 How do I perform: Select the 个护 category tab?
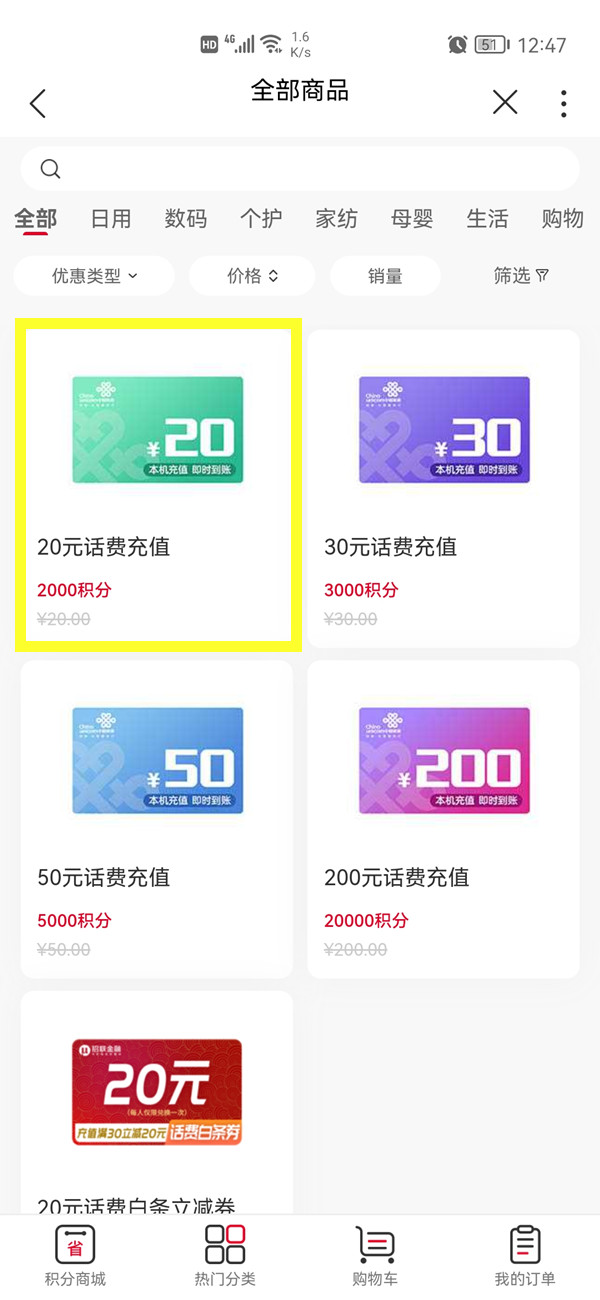click(x=261, y=219)
